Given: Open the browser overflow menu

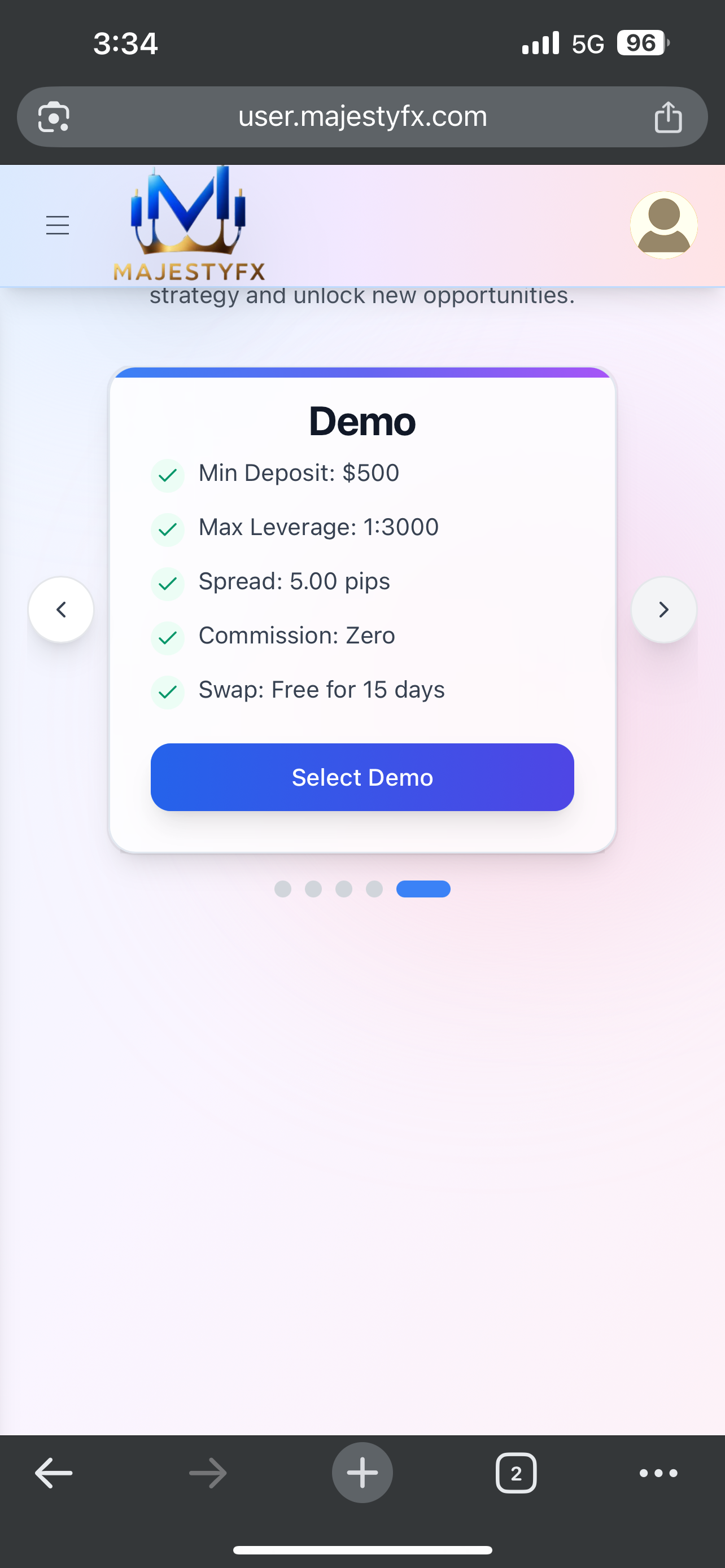Looking at the screenshot, I should [x=658, y=1473].
